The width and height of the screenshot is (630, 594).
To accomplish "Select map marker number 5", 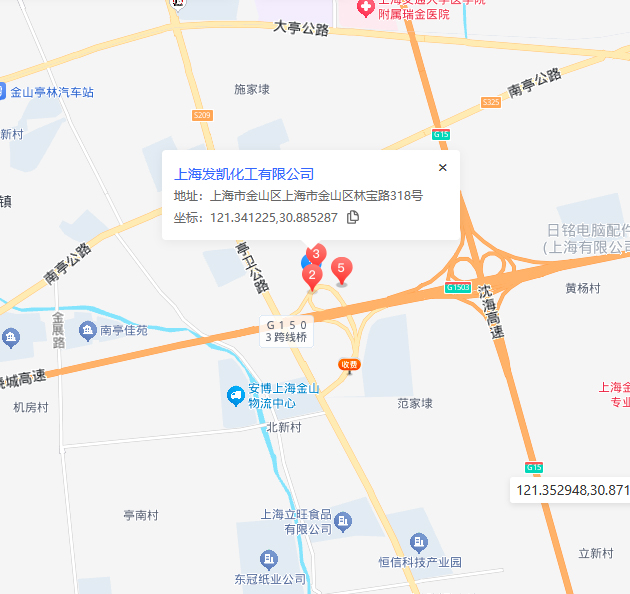I will click(x=341, y=268).
